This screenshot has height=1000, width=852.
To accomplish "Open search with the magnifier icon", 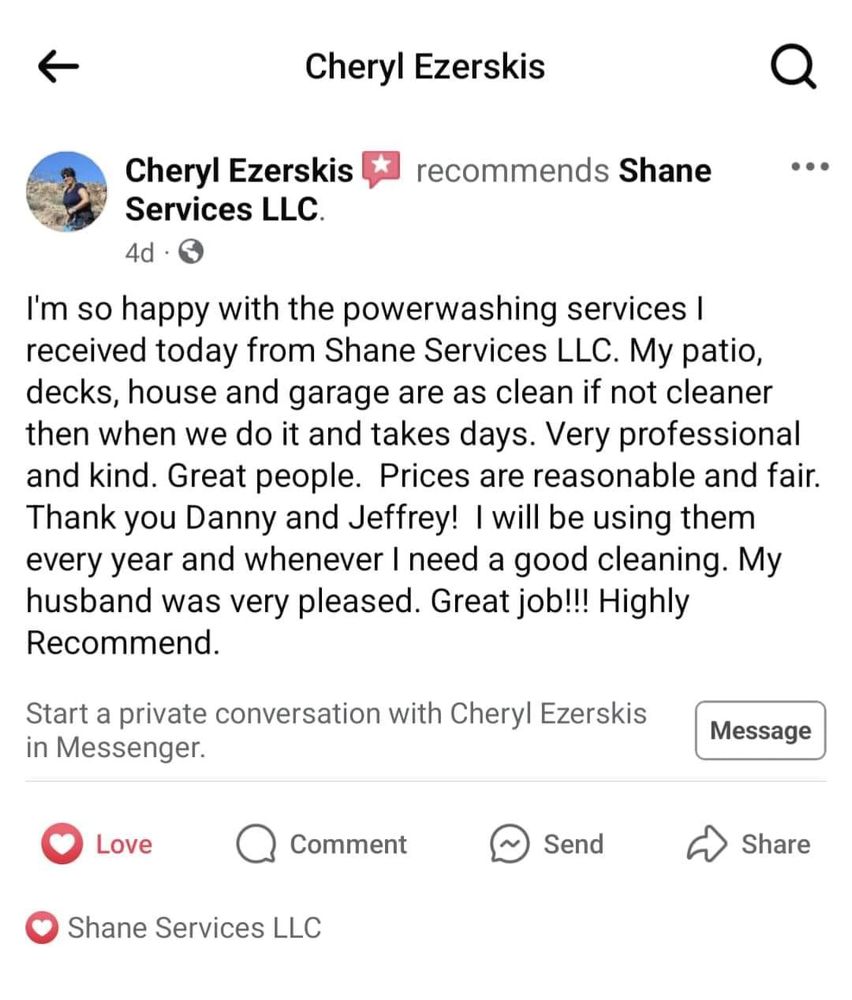I will [794, 68].
